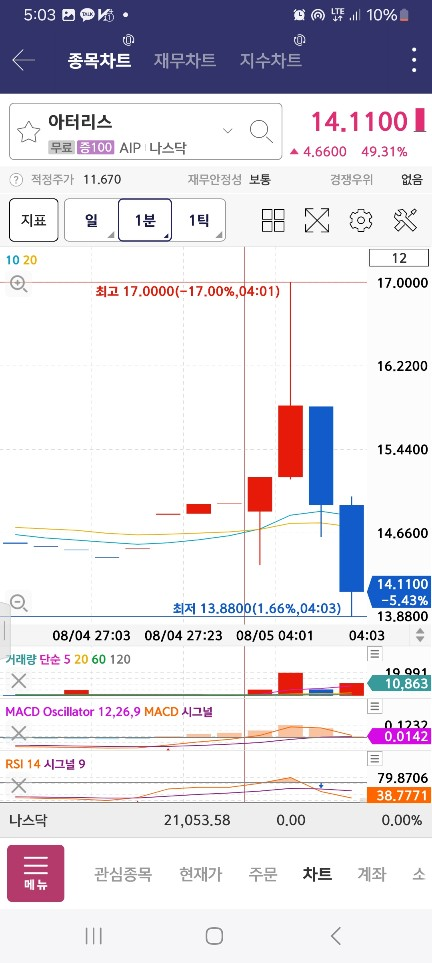432x963 pixels.
Task: Open chart settings gear icon
Action: point(361,220)
